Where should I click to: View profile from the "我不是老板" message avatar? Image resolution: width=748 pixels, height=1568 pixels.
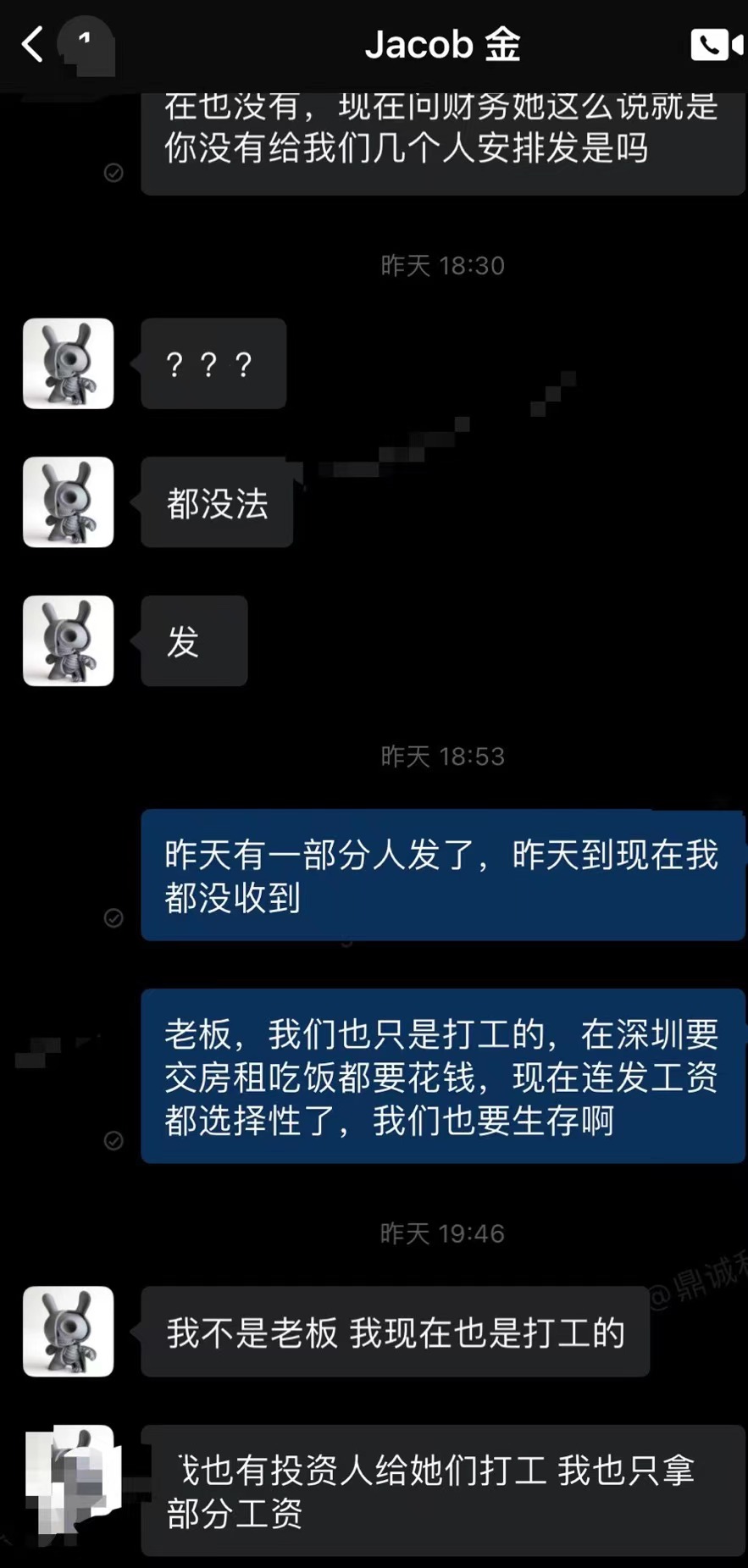click(68, 1332)
